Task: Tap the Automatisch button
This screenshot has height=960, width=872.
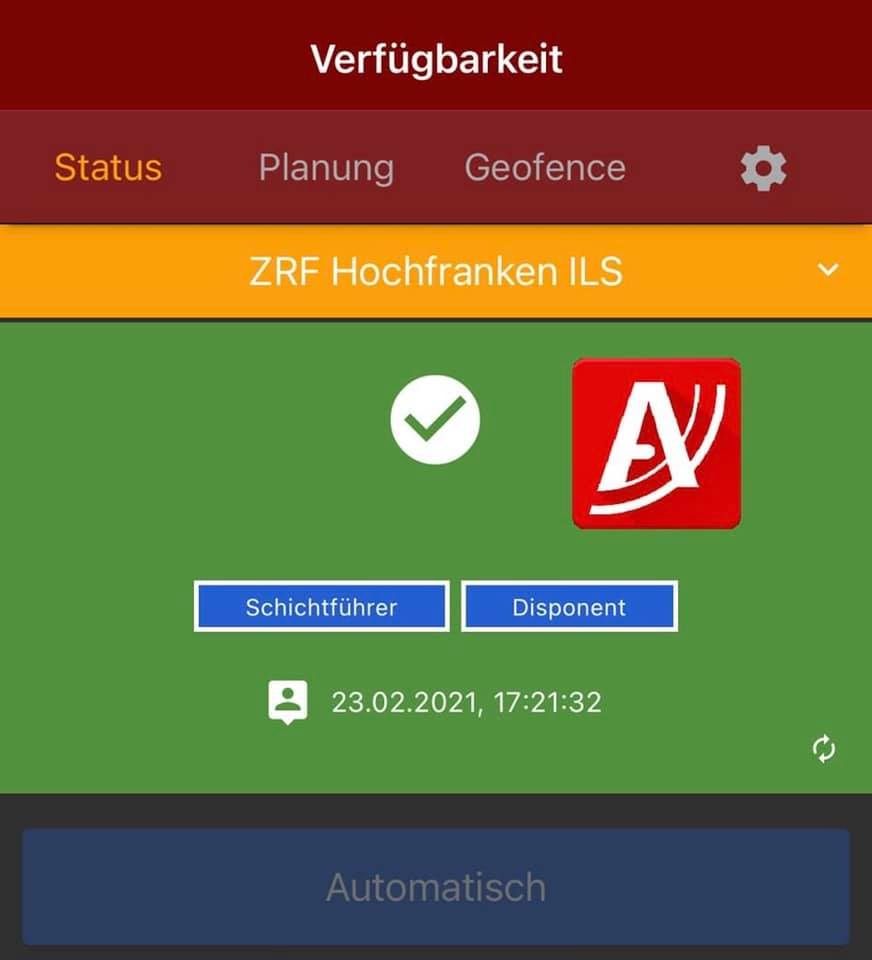Action: point(436,887)
